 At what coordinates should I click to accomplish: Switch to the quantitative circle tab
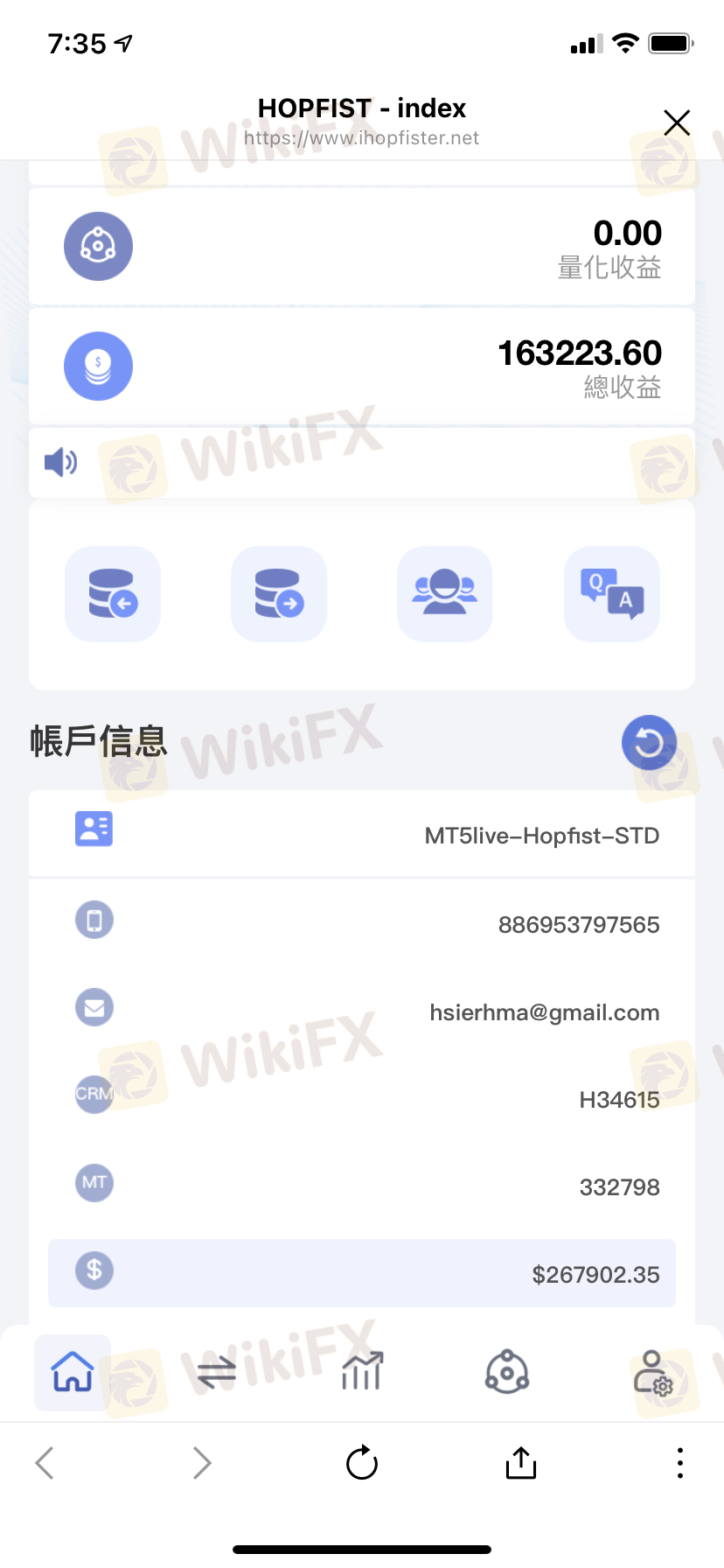coord(507,1371)
